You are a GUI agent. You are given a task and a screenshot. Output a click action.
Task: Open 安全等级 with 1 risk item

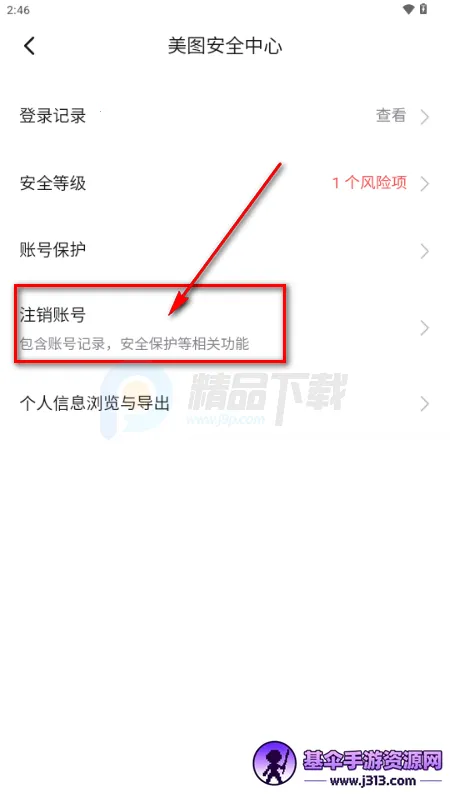click(225, 183)
